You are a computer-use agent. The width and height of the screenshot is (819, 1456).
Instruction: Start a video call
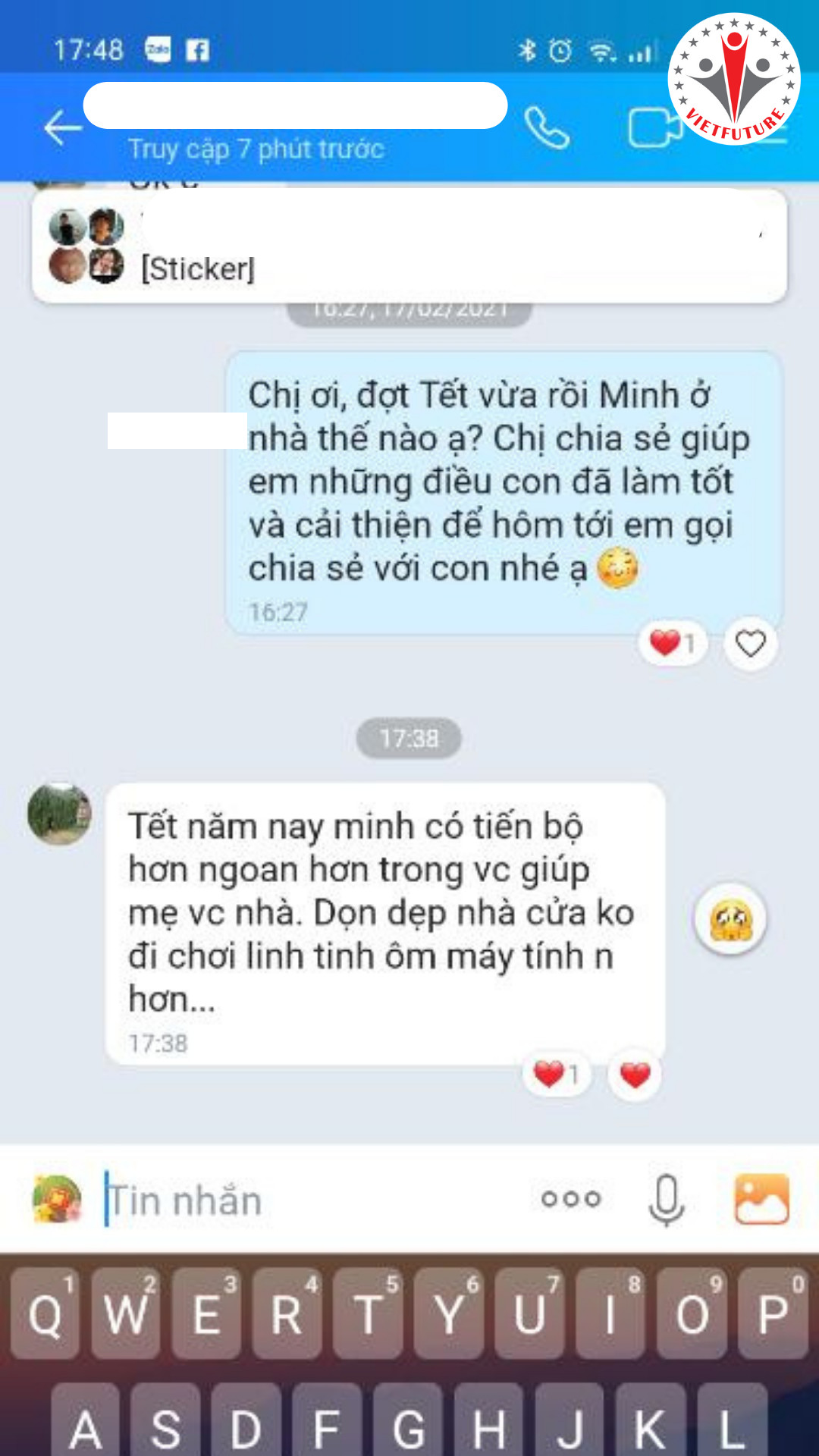(654, 127)
